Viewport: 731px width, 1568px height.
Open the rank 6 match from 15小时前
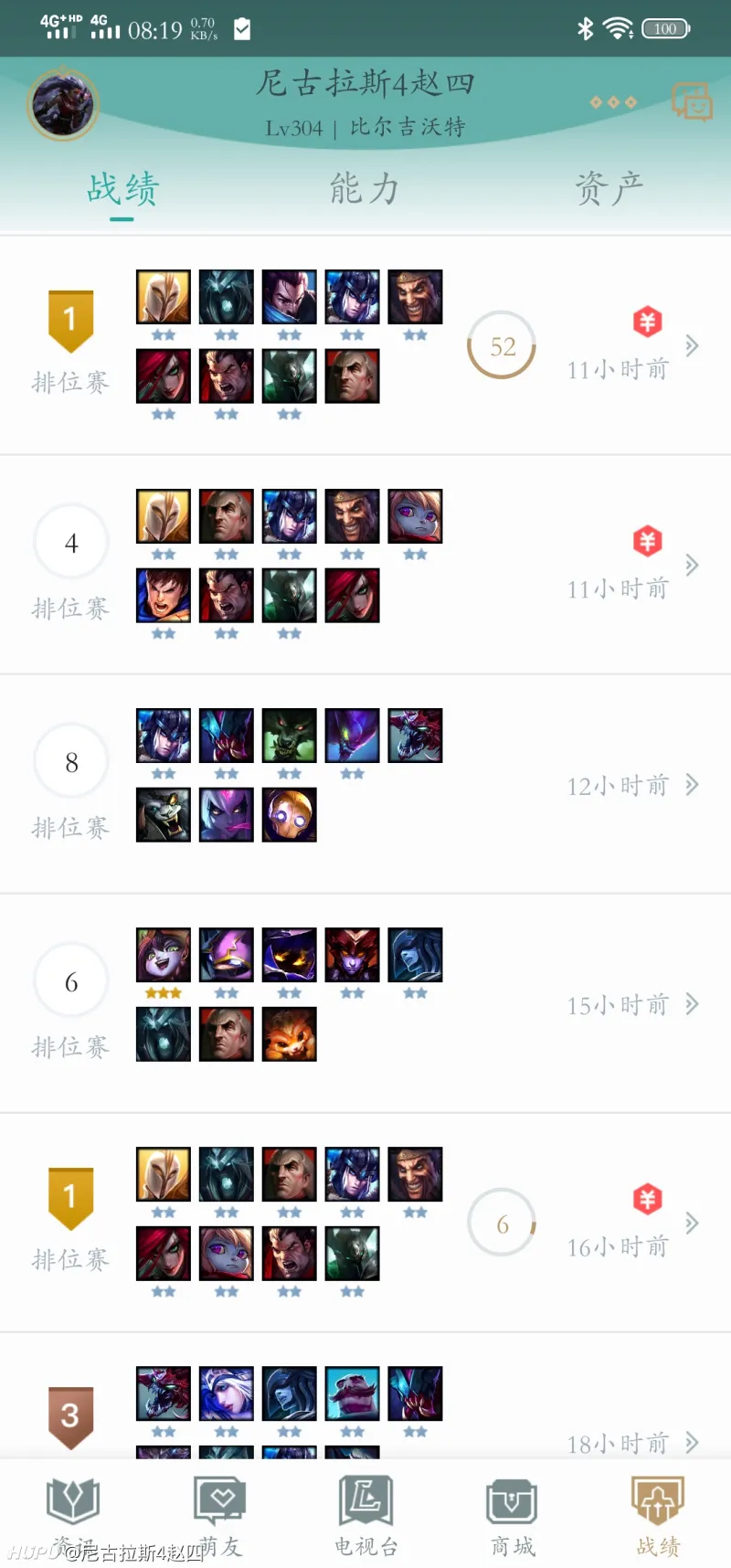click(365, 1003)
